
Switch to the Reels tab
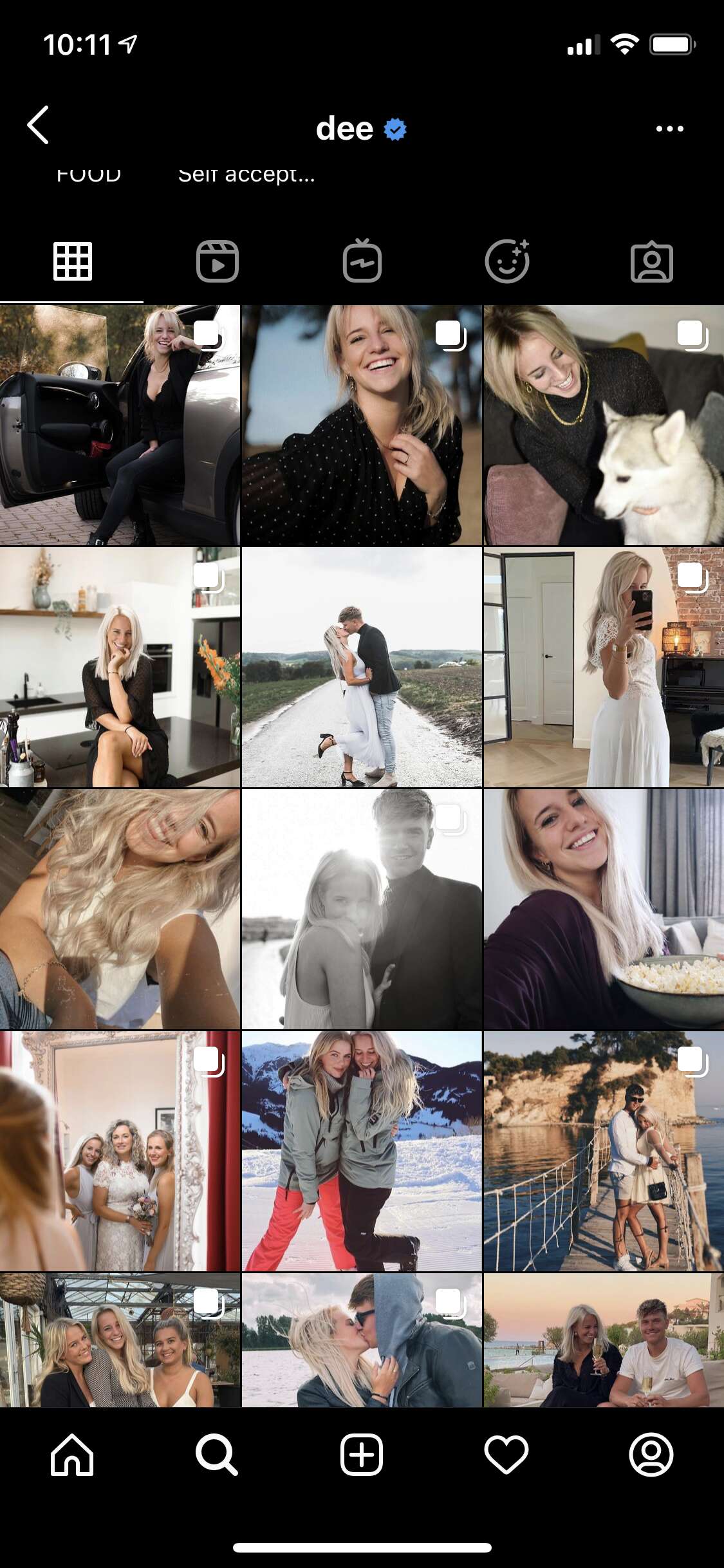pyautogui.click(x=217, y=261)
